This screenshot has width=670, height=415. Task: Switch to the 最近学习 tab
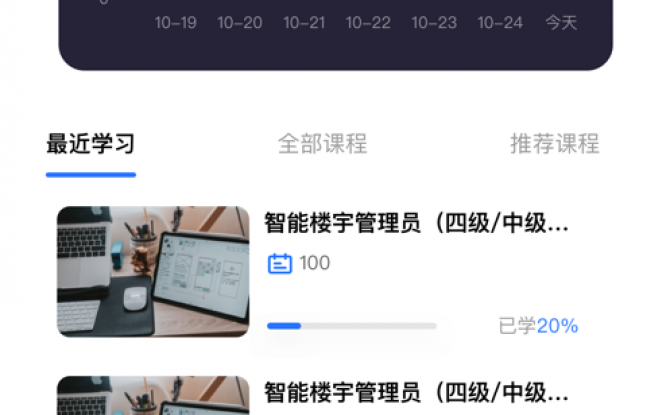coord(90,144)
